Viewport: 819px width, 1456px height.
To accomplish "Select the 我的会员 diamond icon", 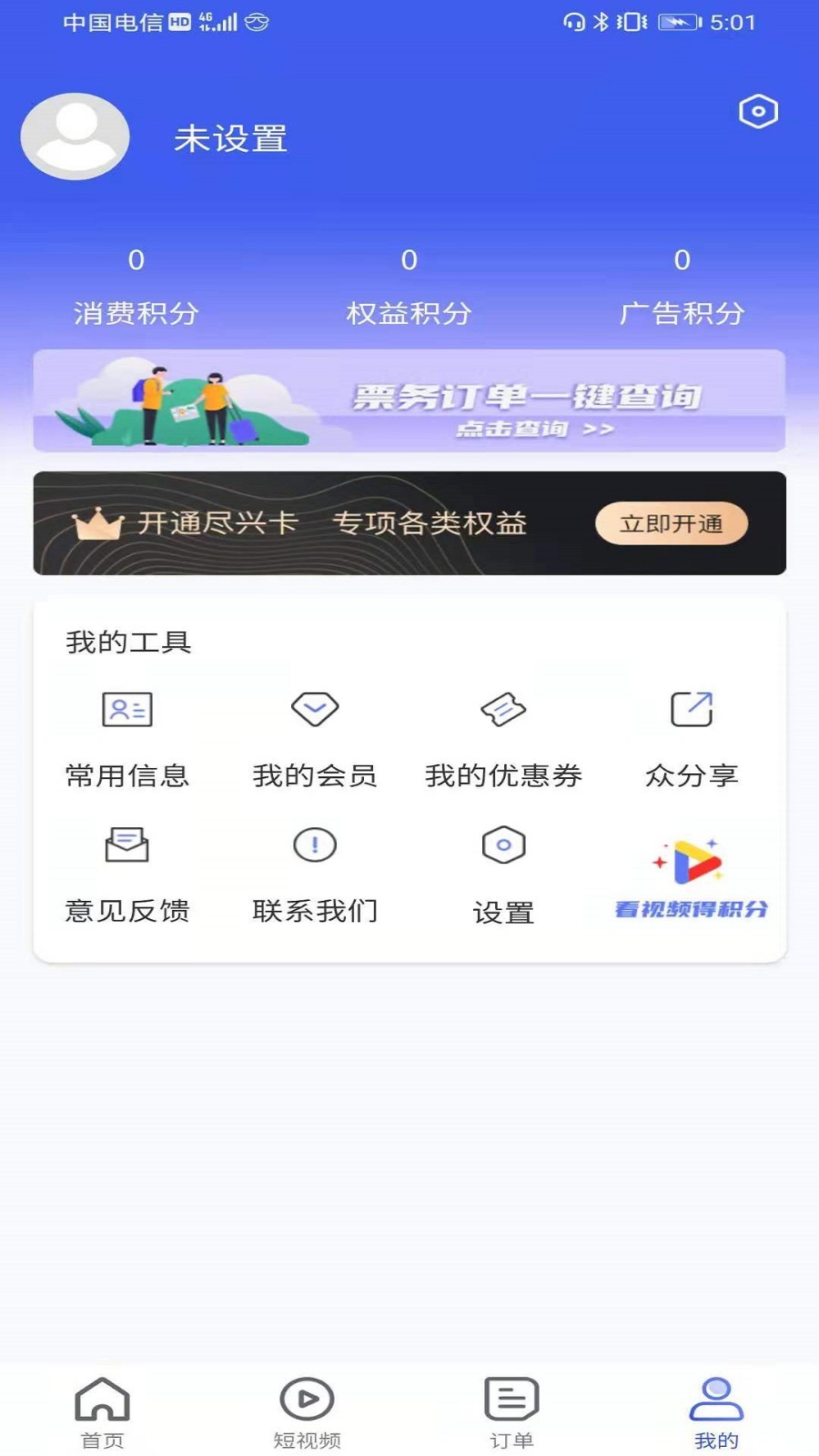I will [x=316, y=710].
